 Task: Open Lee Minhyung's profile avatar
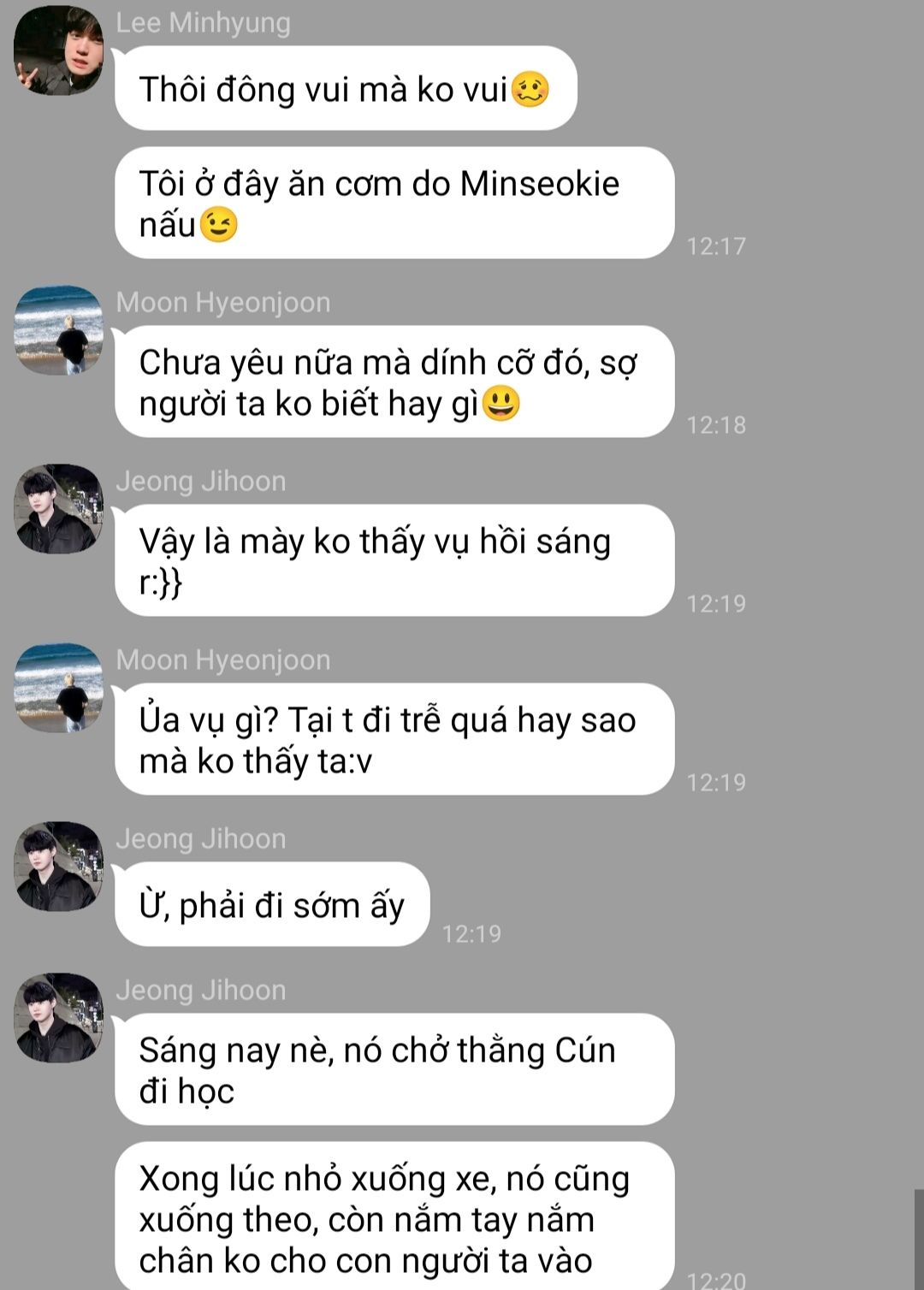click(x=58, y=51)
